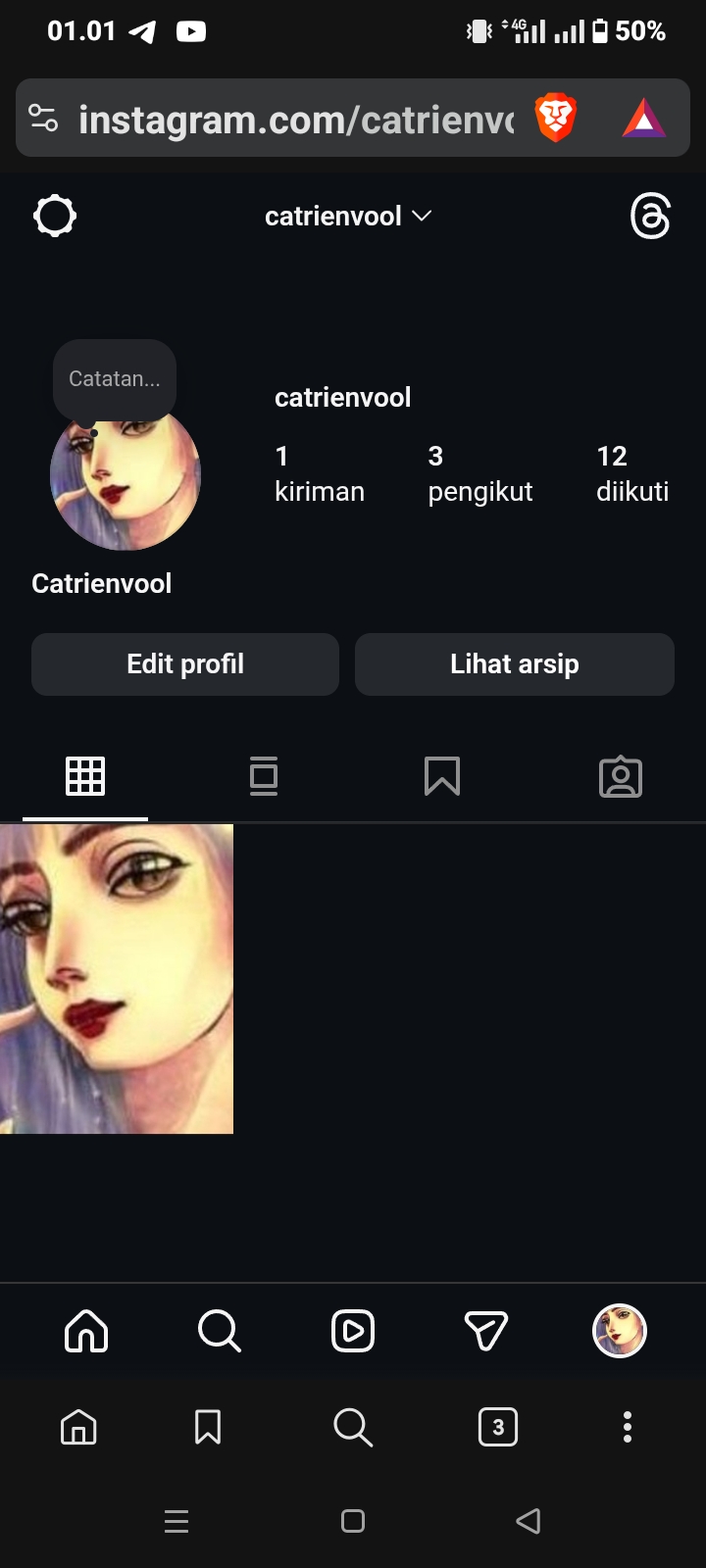Open the Threads icon
The image size is (706, 1568).
click(x=650, y=217)
